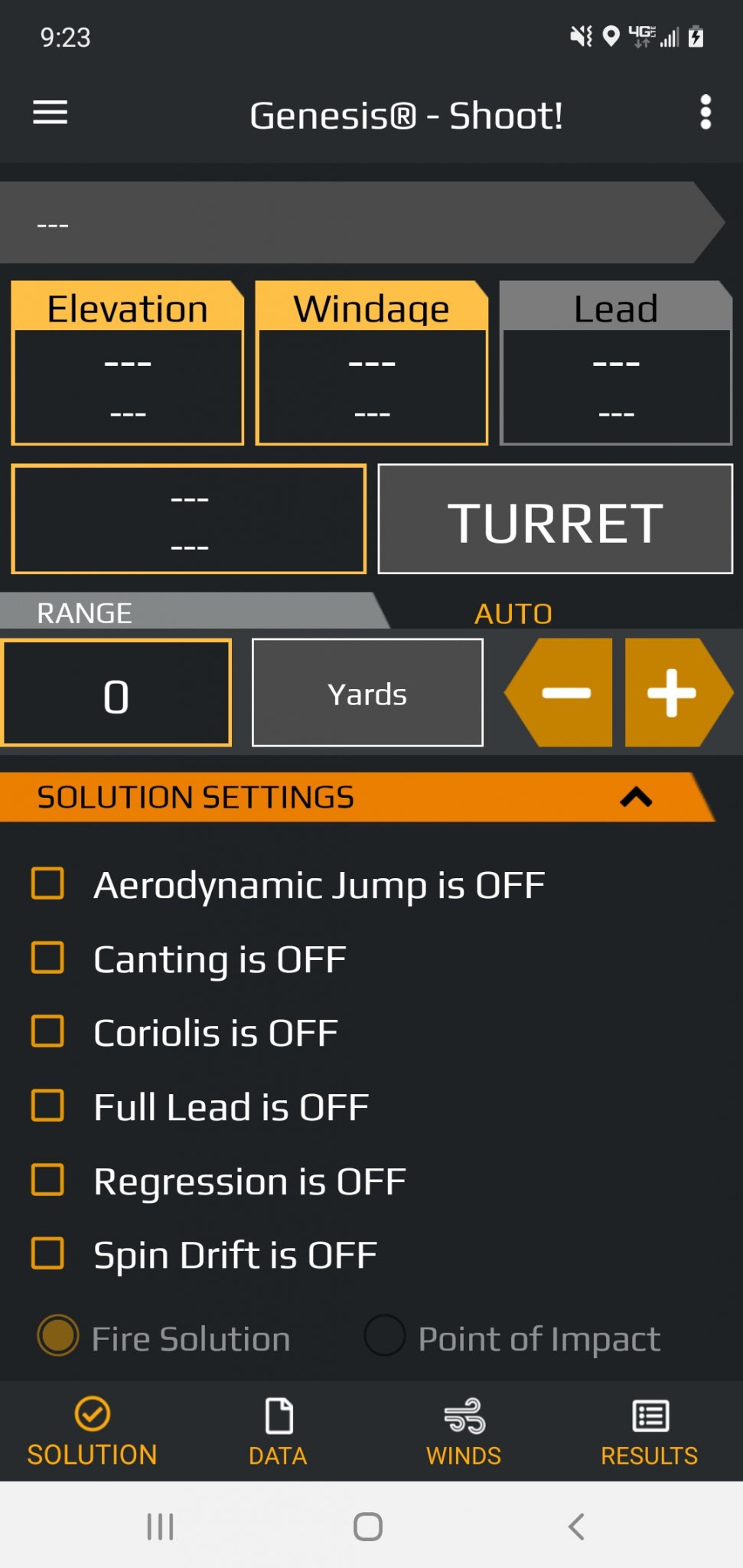Tap the TURRET button

(x=555, y=520)
